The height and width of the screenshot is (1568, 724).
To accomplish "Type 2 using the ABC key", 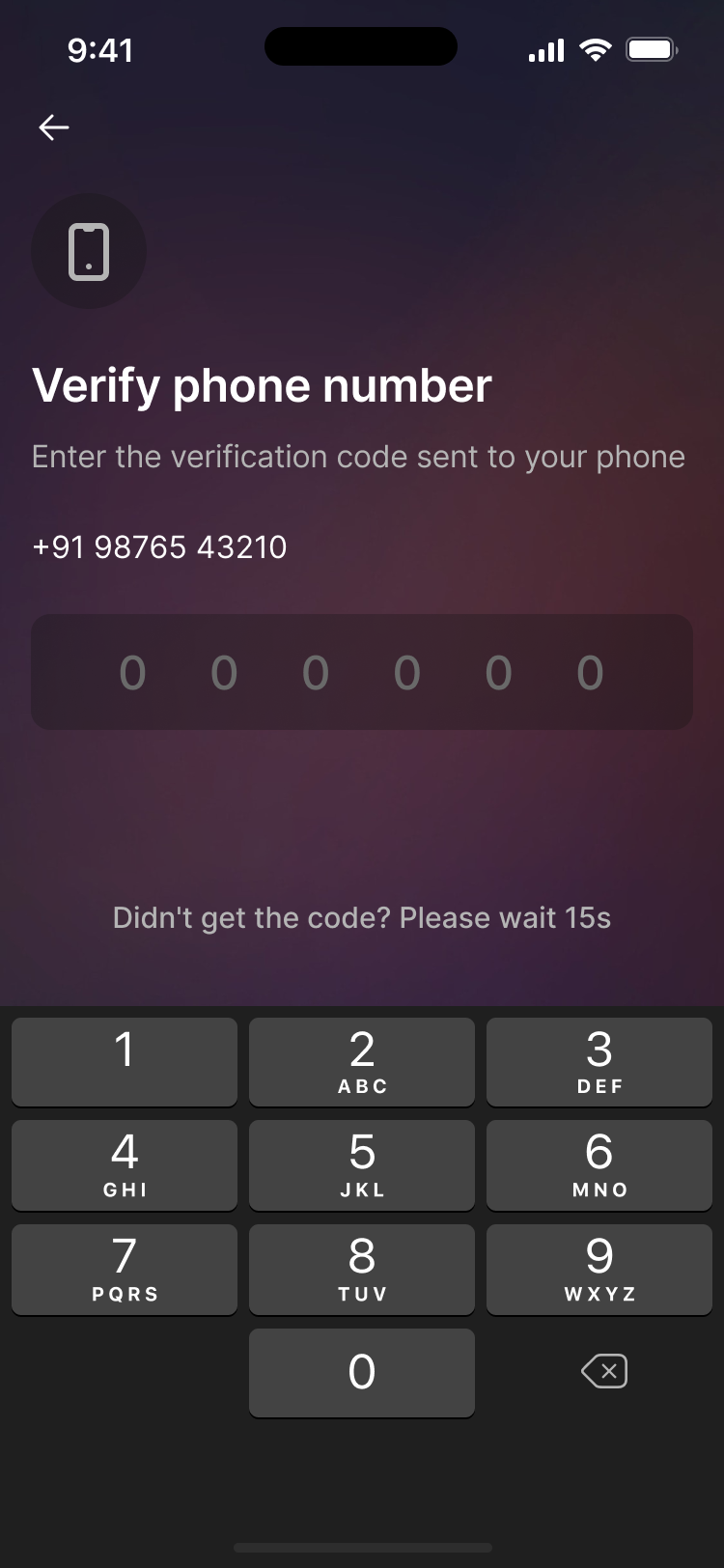I will pyautogui.click(x=362, y=1061).
